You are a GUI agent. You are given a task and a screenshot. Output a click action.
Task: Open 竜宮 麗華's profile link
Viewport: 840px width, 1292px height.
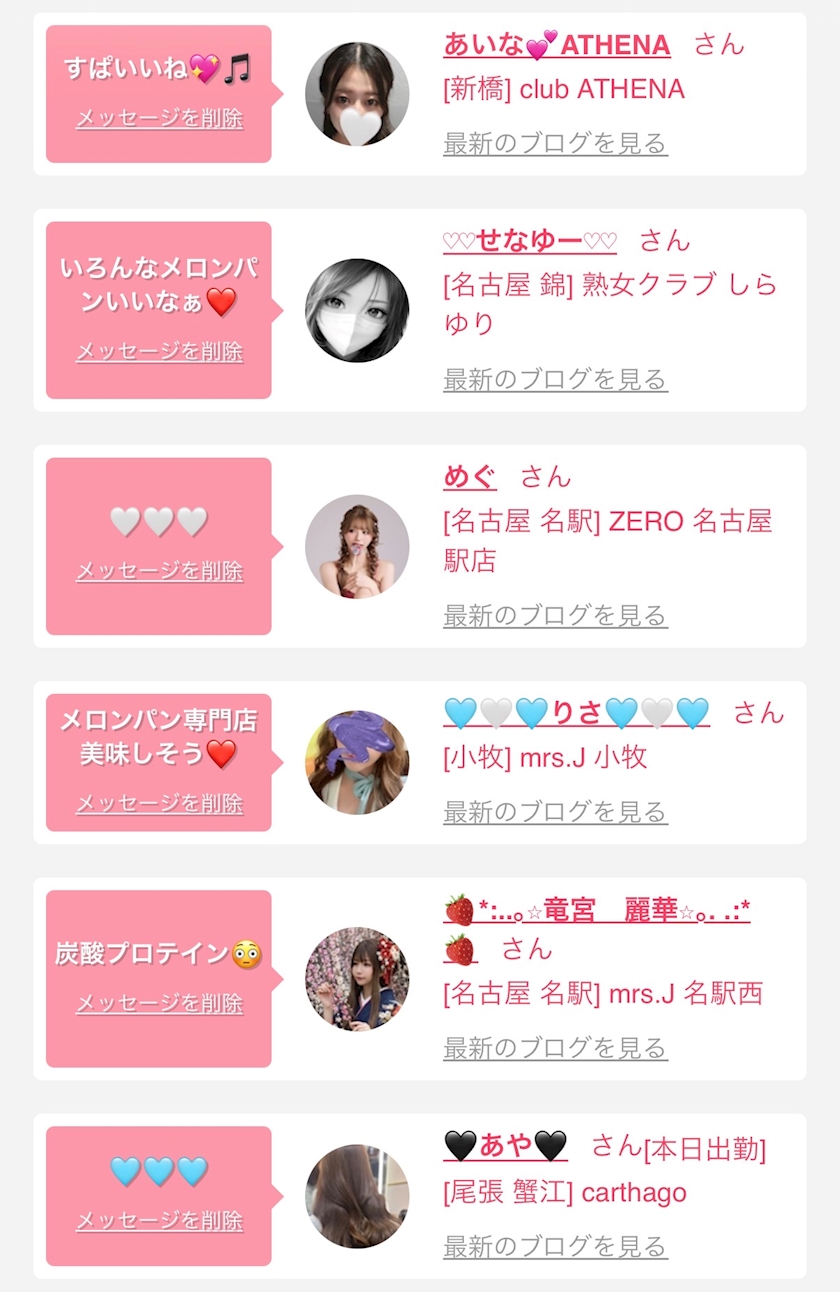click(x=597, y=910)
